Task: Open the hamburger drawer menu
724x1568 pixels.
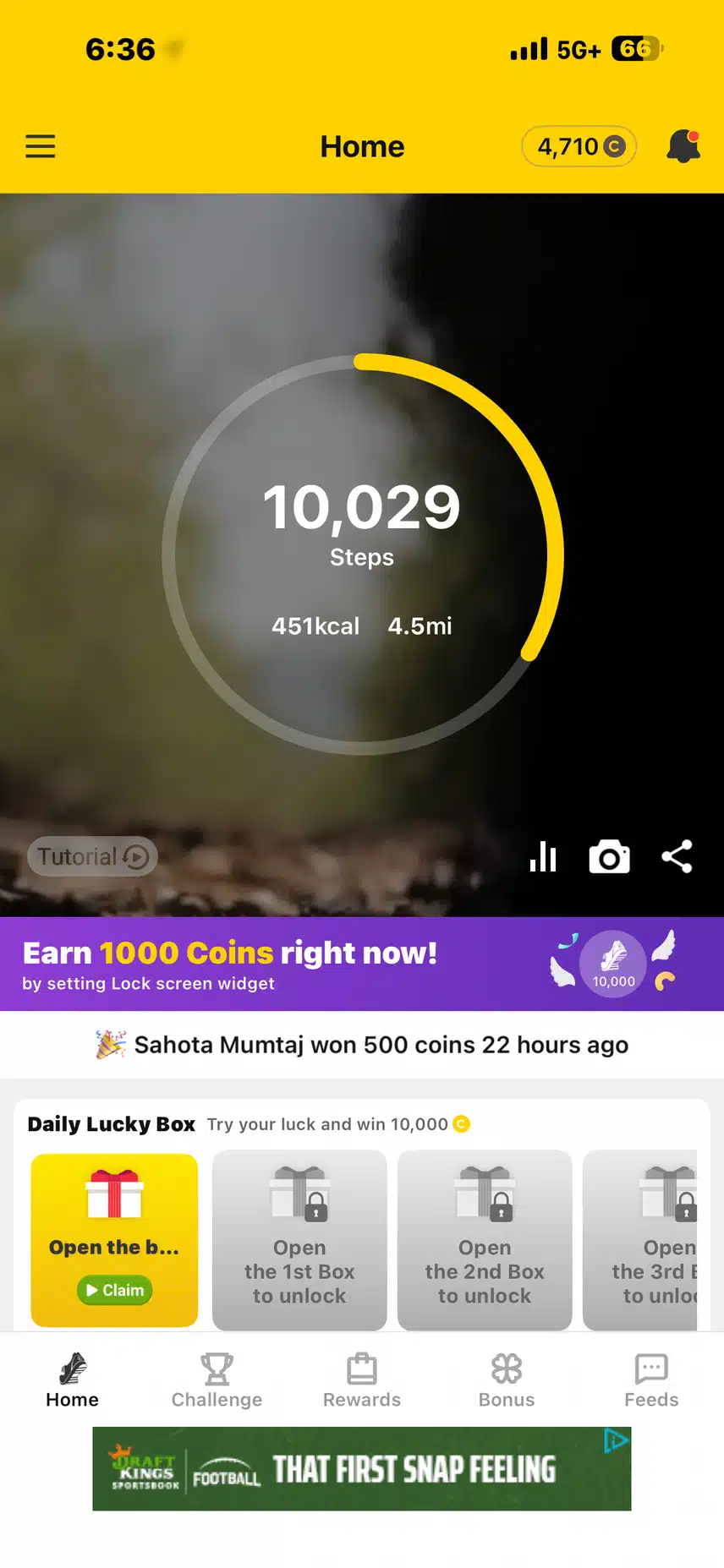Action: [x=40, y=146]
